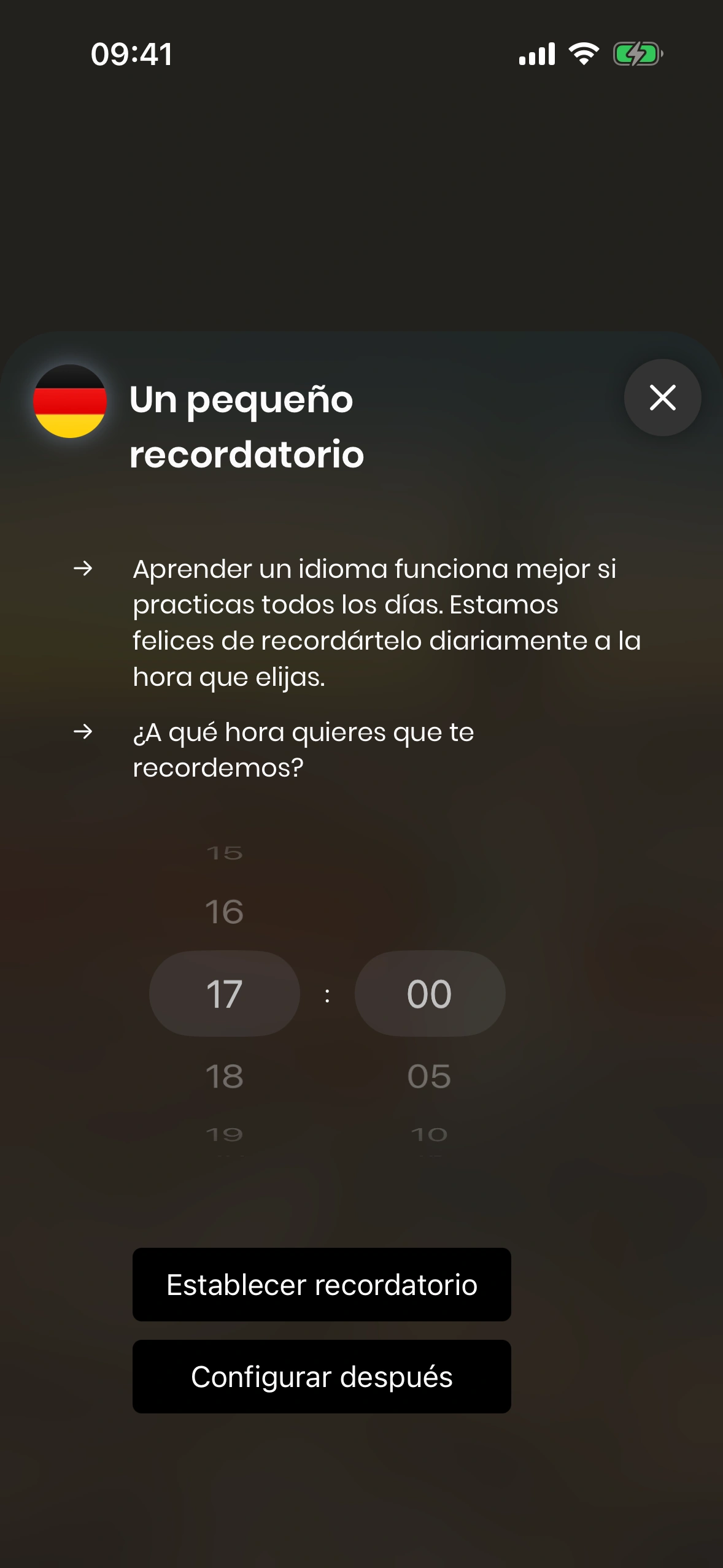Select hour 18 in the time picker
This screenshot has width=723, height=1568.
[225, 1076]
